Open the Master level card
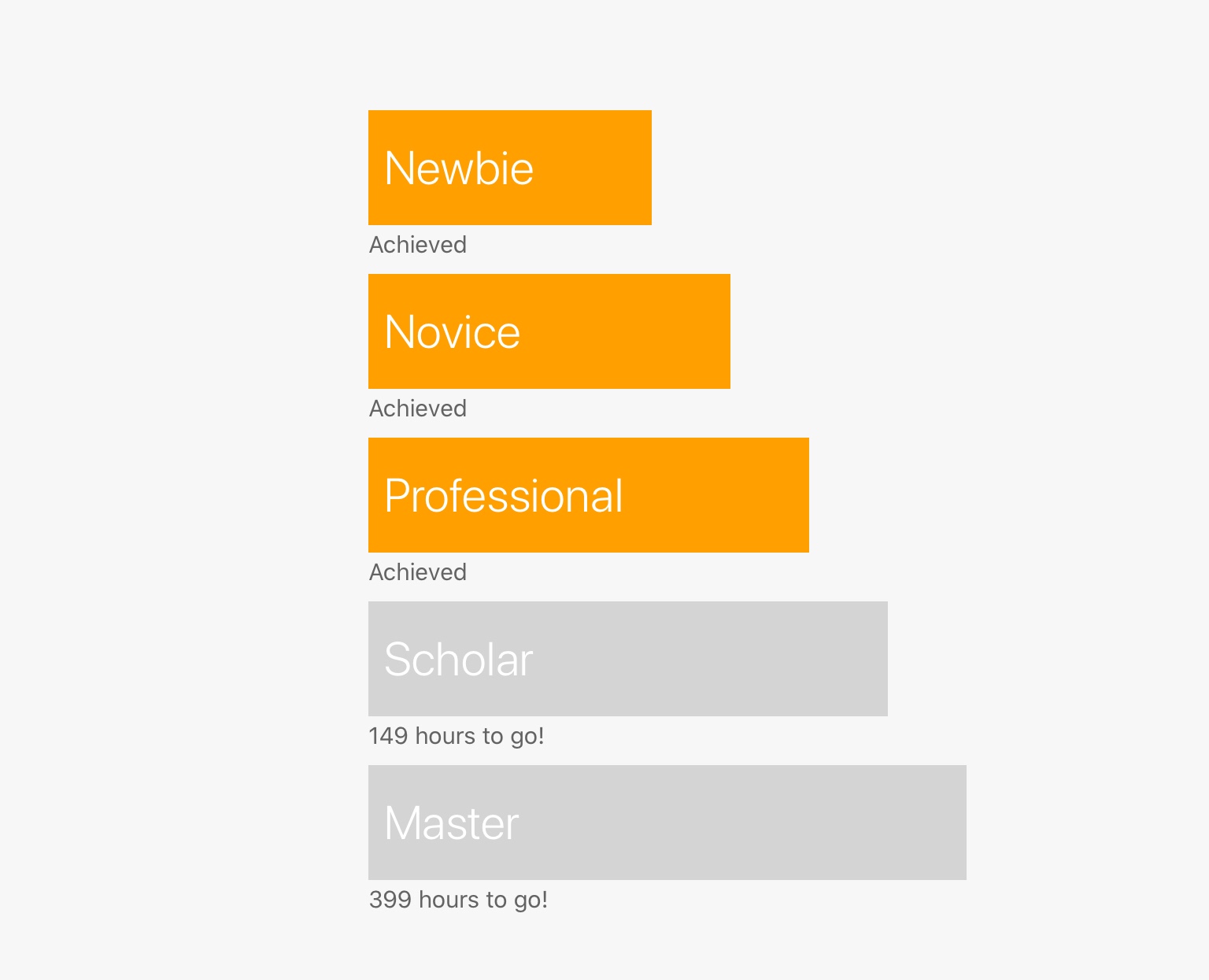This screenshot has height=980, width=1209. pyautogui.click(x=667, y=823)
